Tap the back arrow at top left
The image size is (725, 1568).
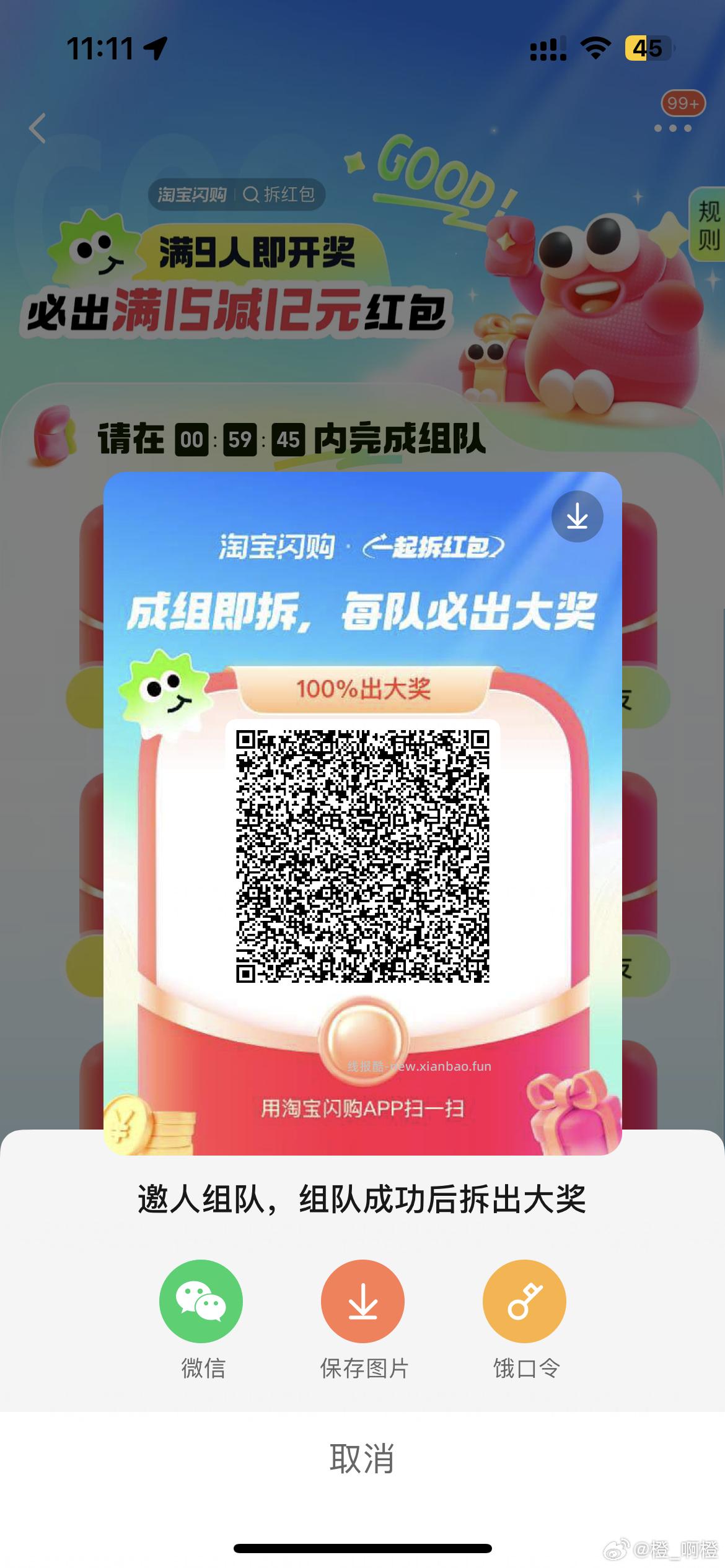click(37, 128)
